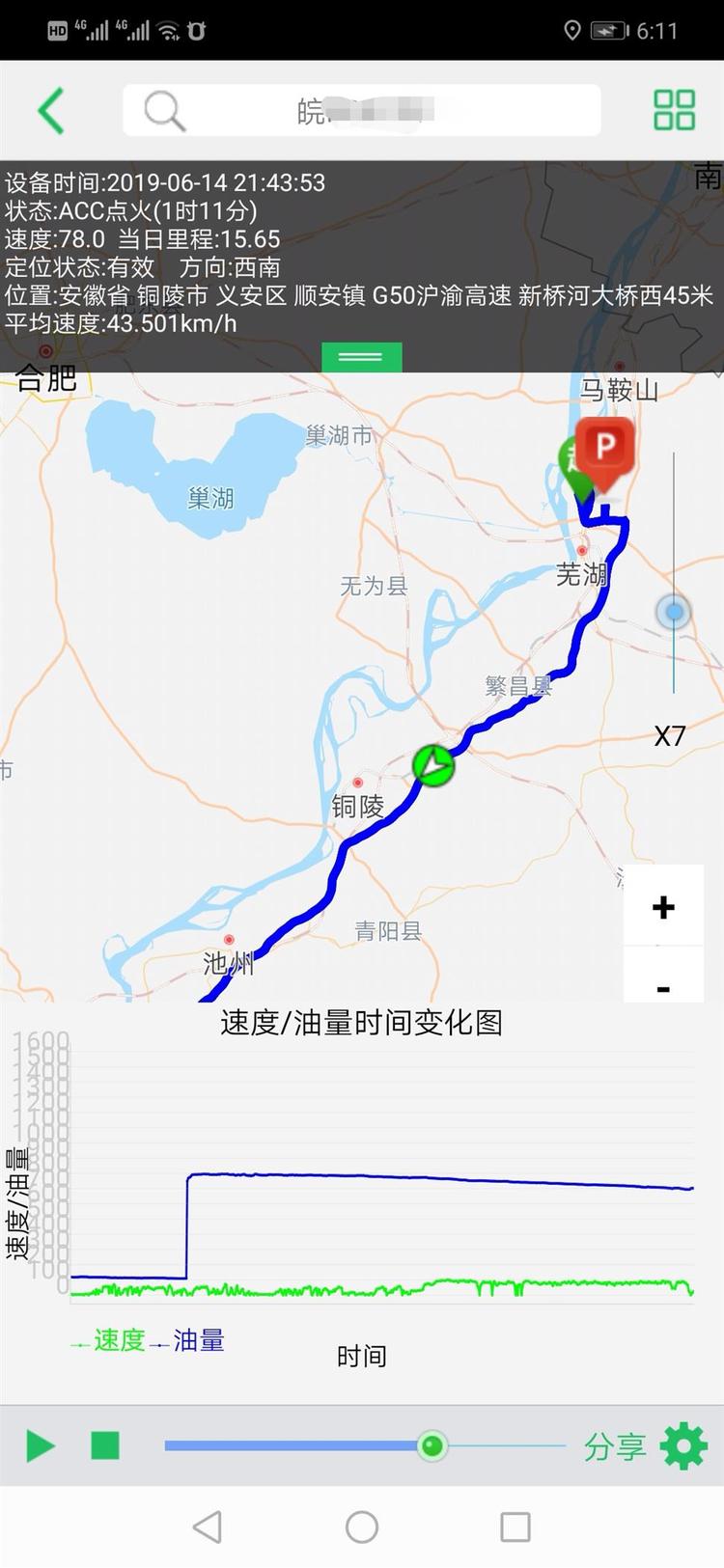724x1568 pixels.
Task: Tap the red parking marker
Action: (605, 450)
